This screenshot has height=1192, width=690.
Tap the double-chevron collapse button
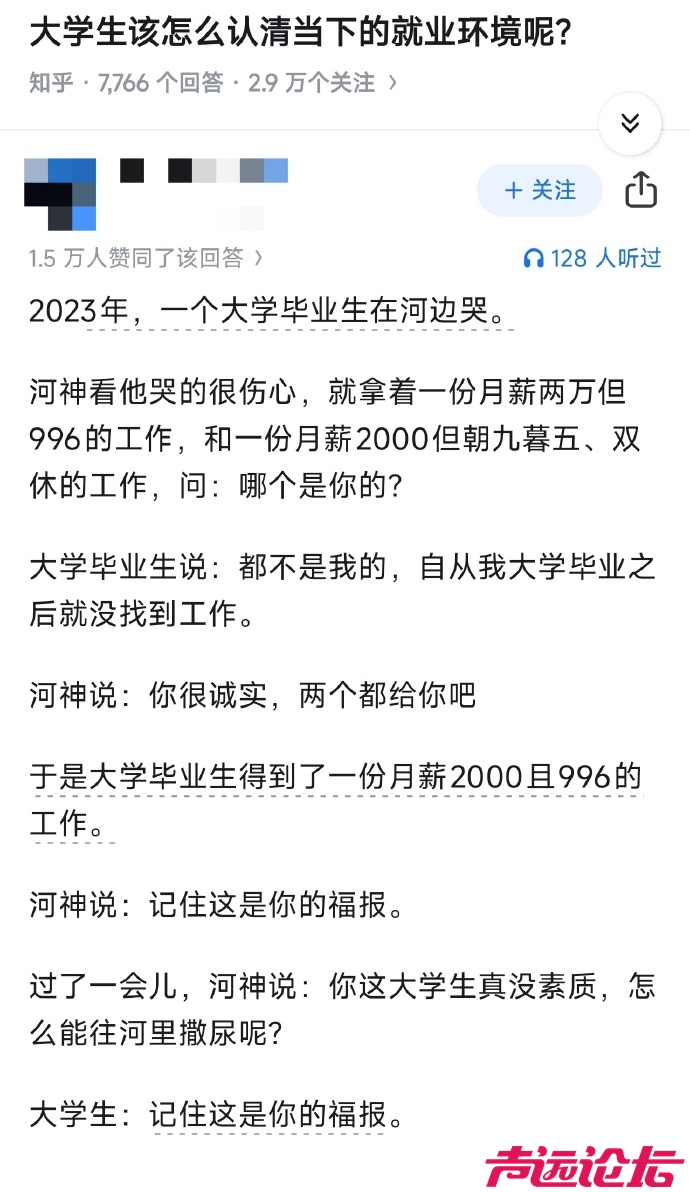click(629, 123)
